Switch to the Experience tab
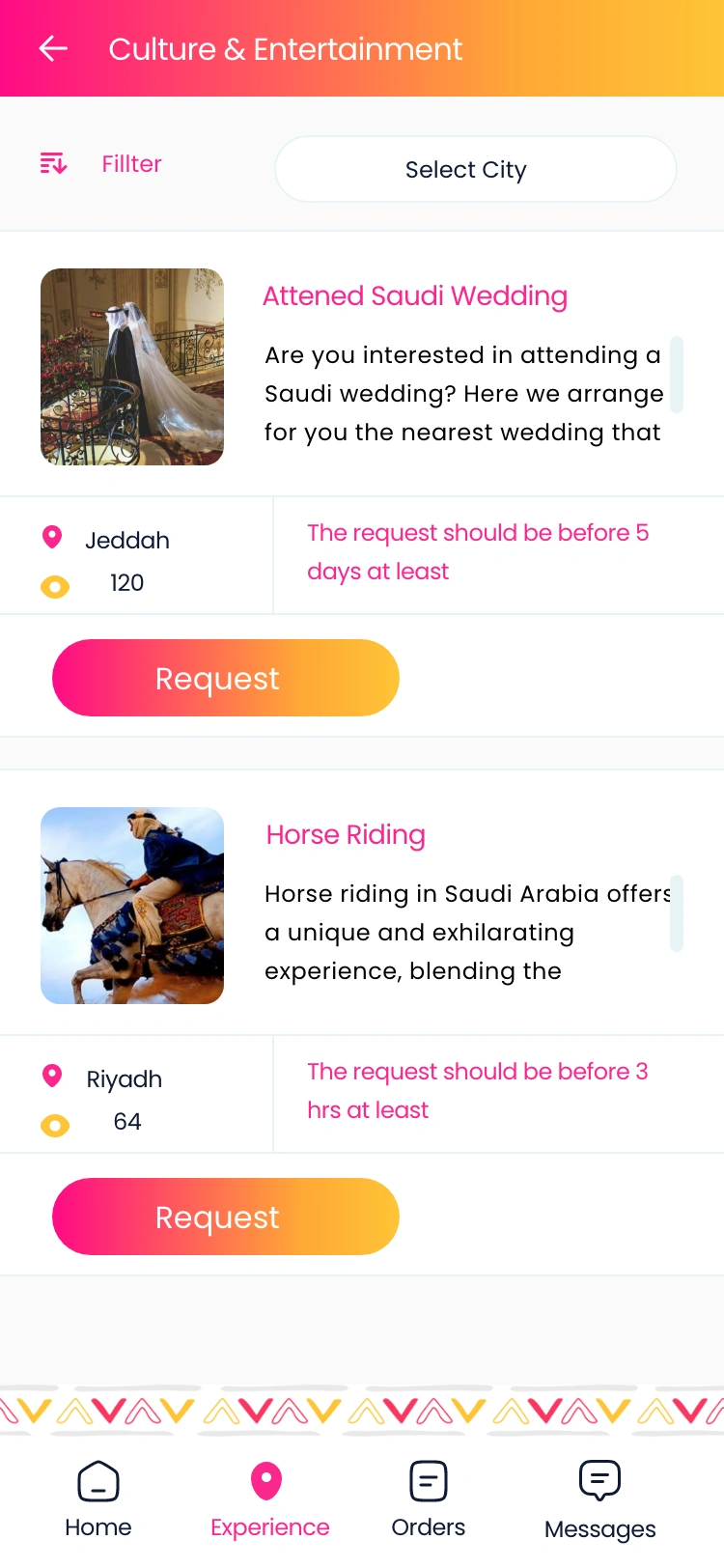724x1568 pixels. click(x=269, y=1498)
